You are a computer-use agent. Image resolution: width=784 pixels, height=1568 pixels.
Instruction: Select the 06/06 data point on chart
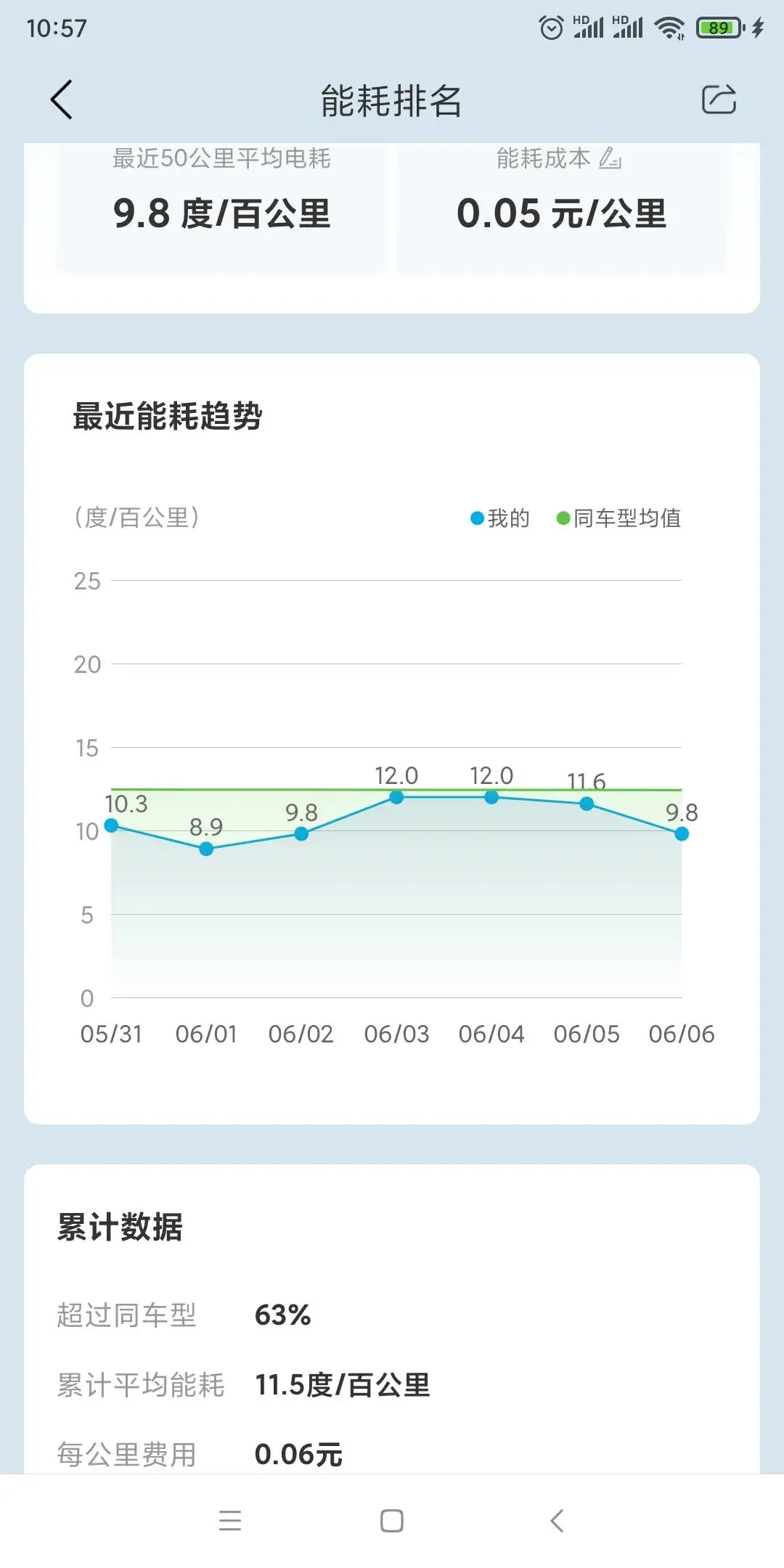click(x=682, y=834)
